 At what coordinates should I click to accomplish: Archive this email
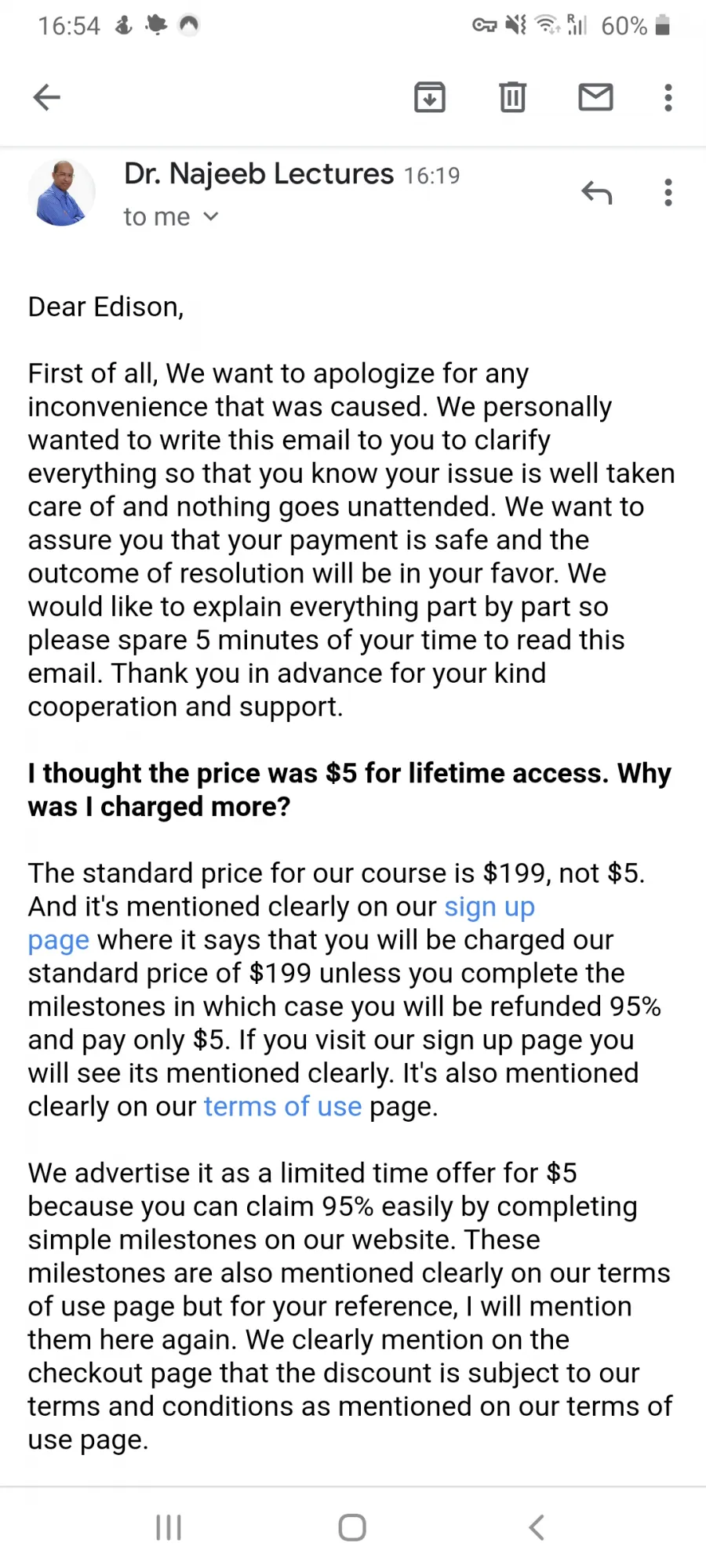[x=430, y=97]
